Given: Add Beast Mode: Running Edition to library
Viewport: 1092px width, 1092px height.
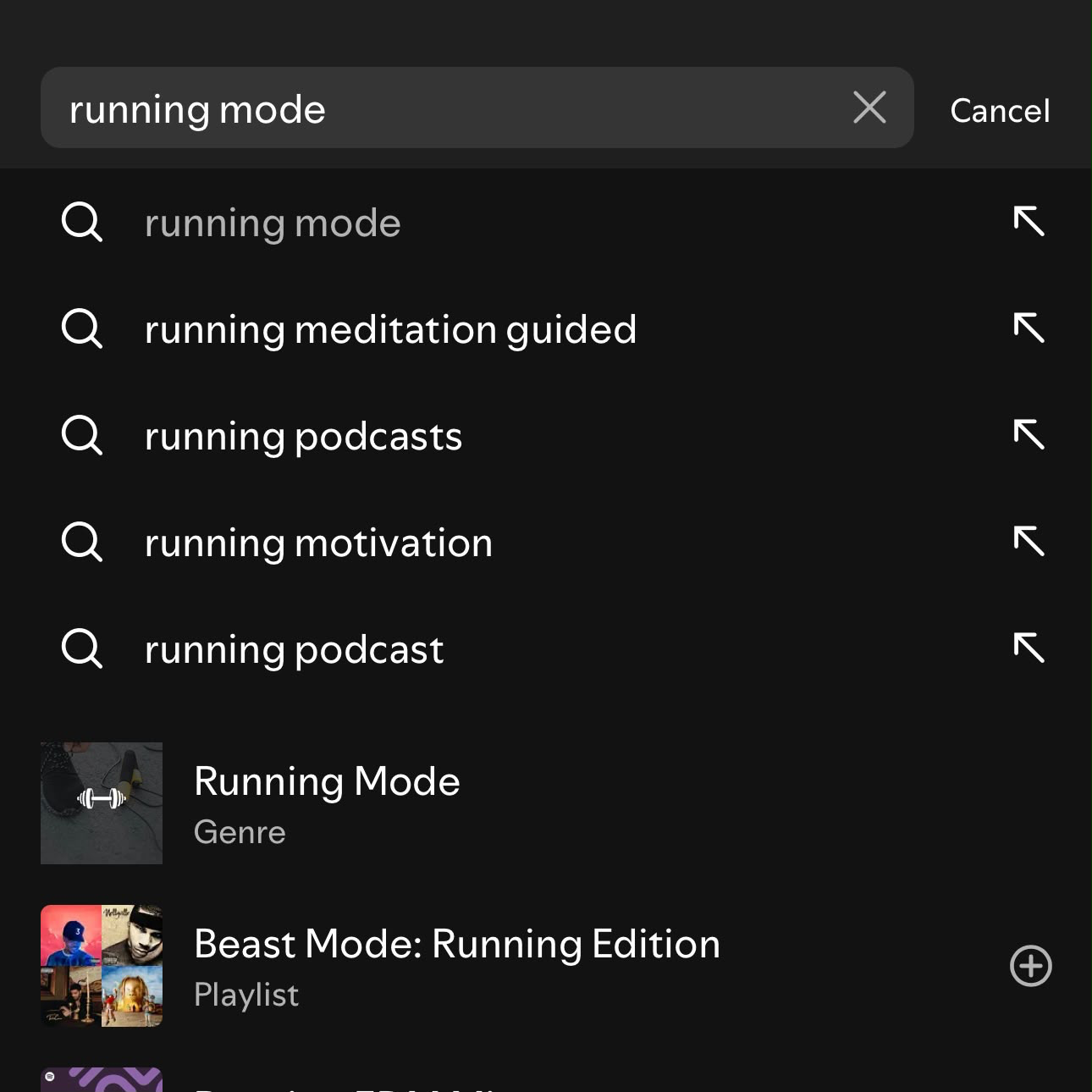Looking at the screenshot, I should (1031, 966).
